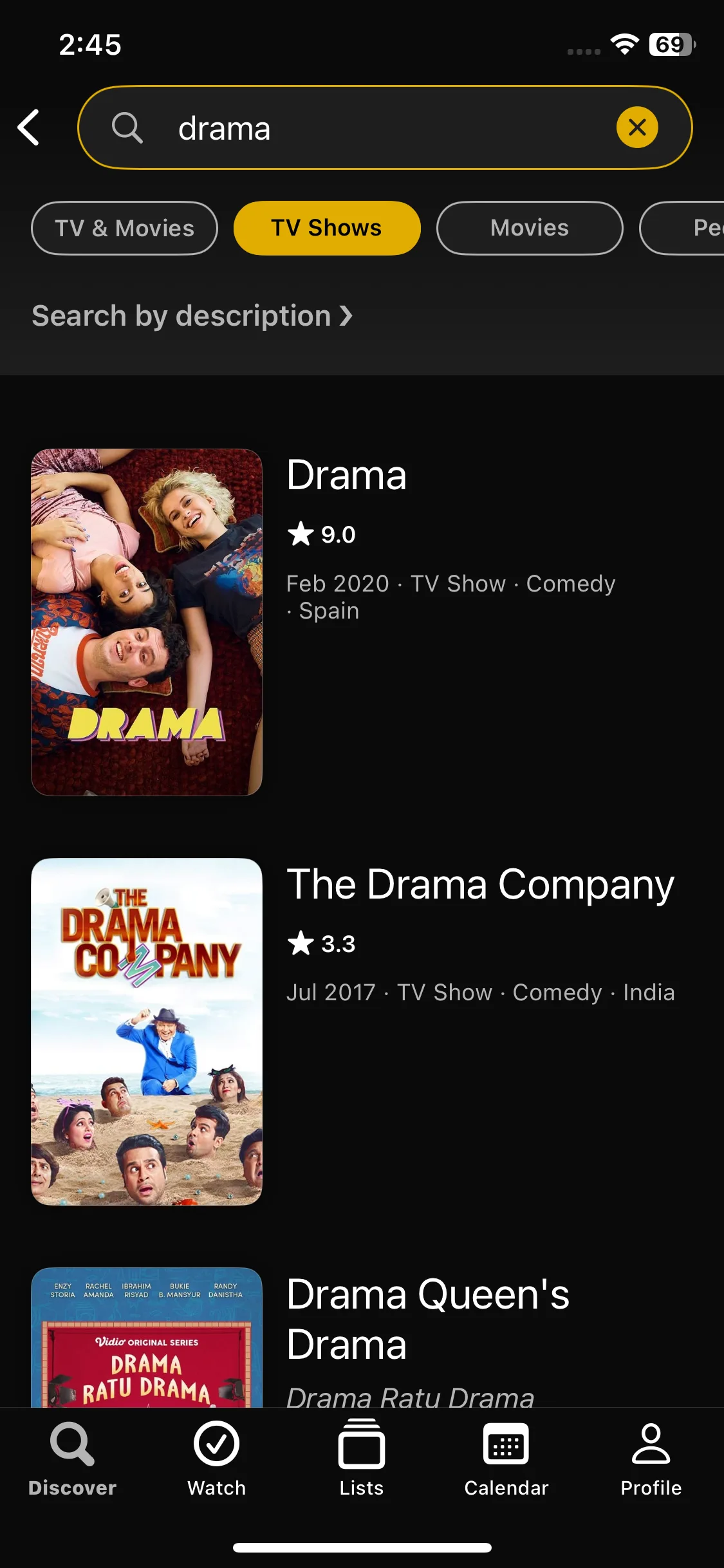Go back using the arrow icon
Image resolution: width=724 pixels, height=1568 pixels.
point(29,127)
